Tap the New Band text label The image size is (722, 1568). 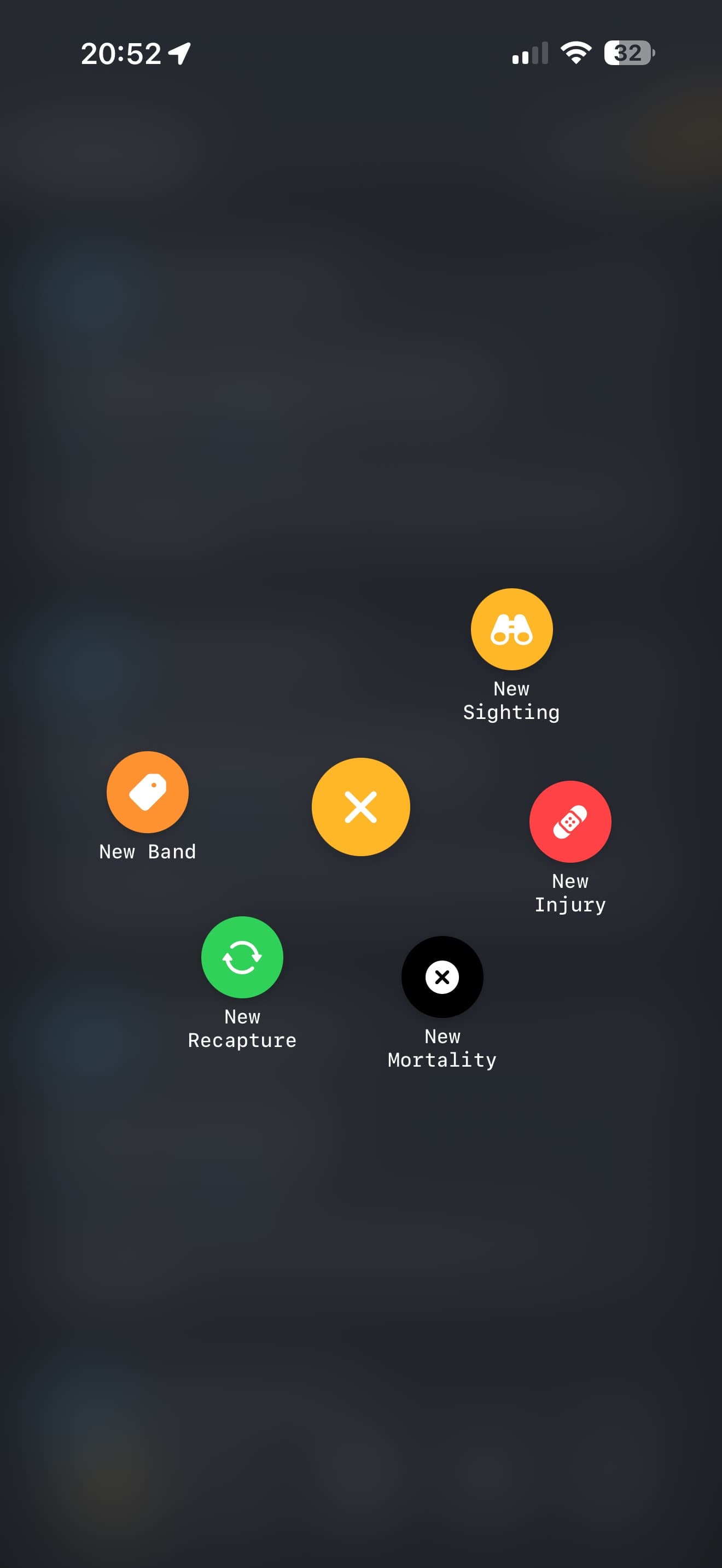pos(147,852)
